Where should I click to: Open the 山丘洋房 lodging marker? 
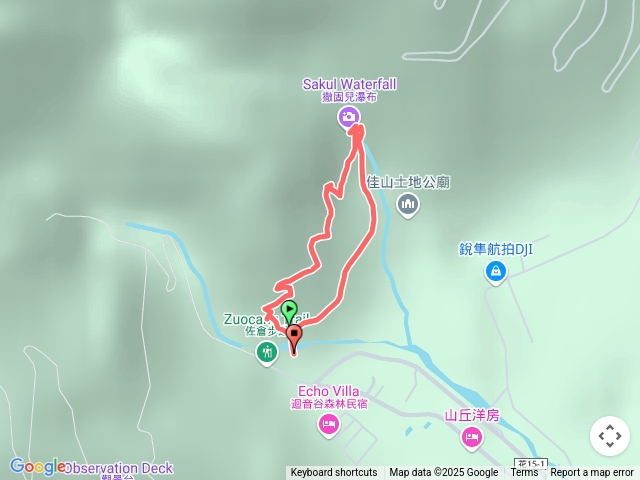click(x=472, y=437)
